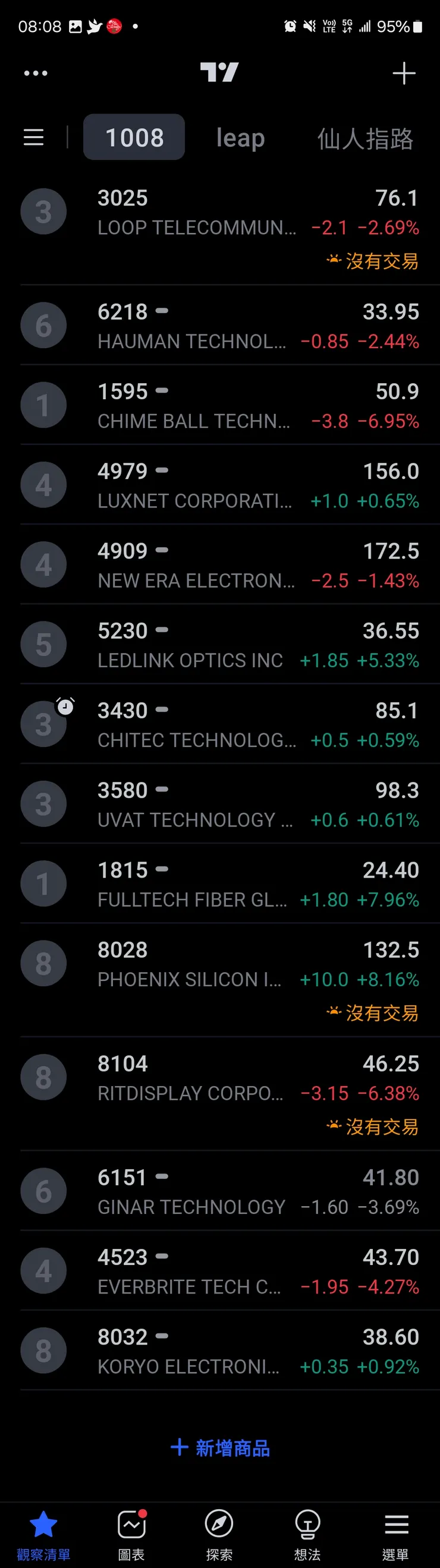Switch to the leap watchlist
Viewport: 440px width, 1568px height.
point(240,138)
